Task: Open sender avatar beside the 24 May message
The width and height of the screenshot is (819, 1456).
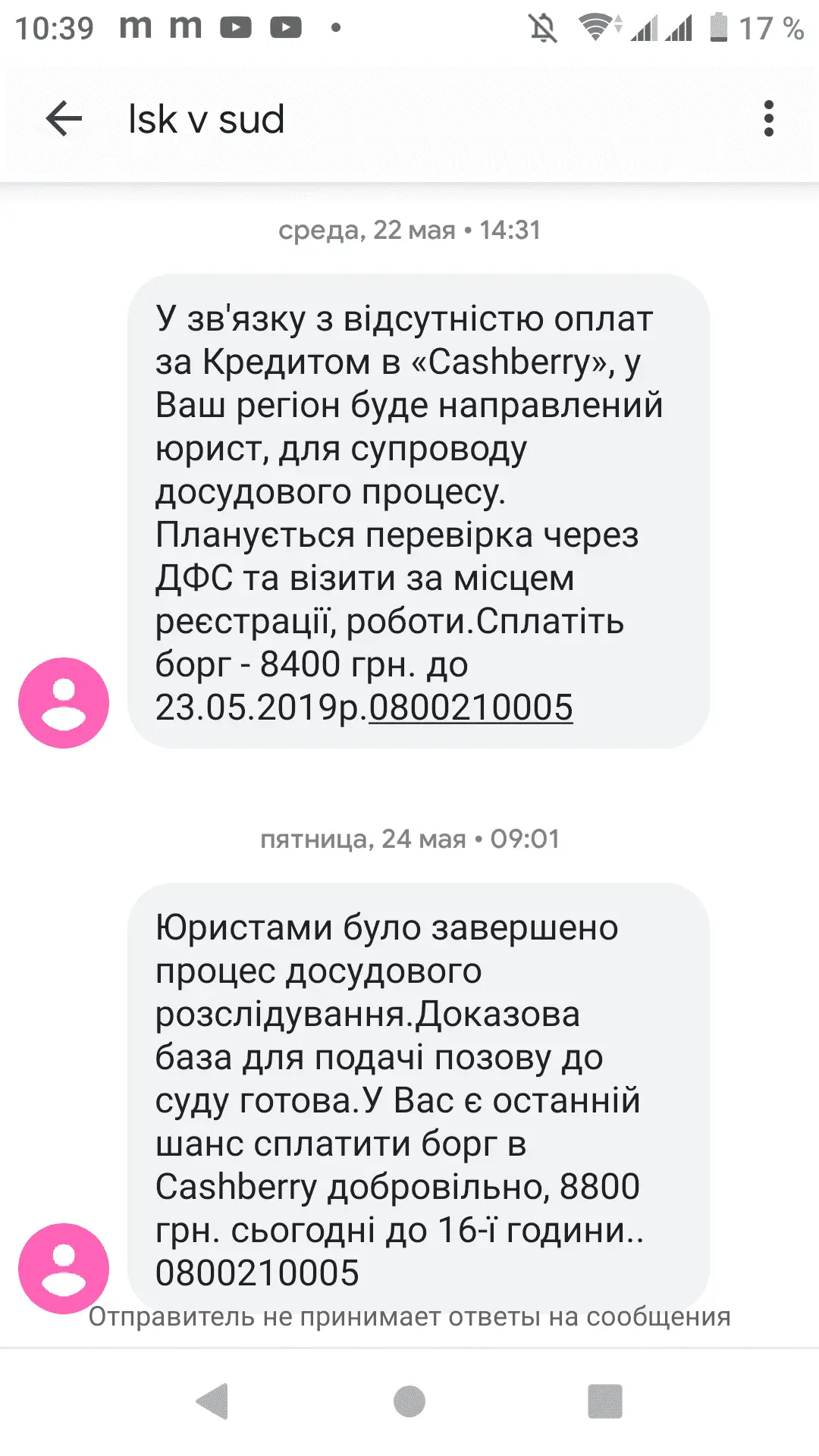Action: coord(64,1268)
